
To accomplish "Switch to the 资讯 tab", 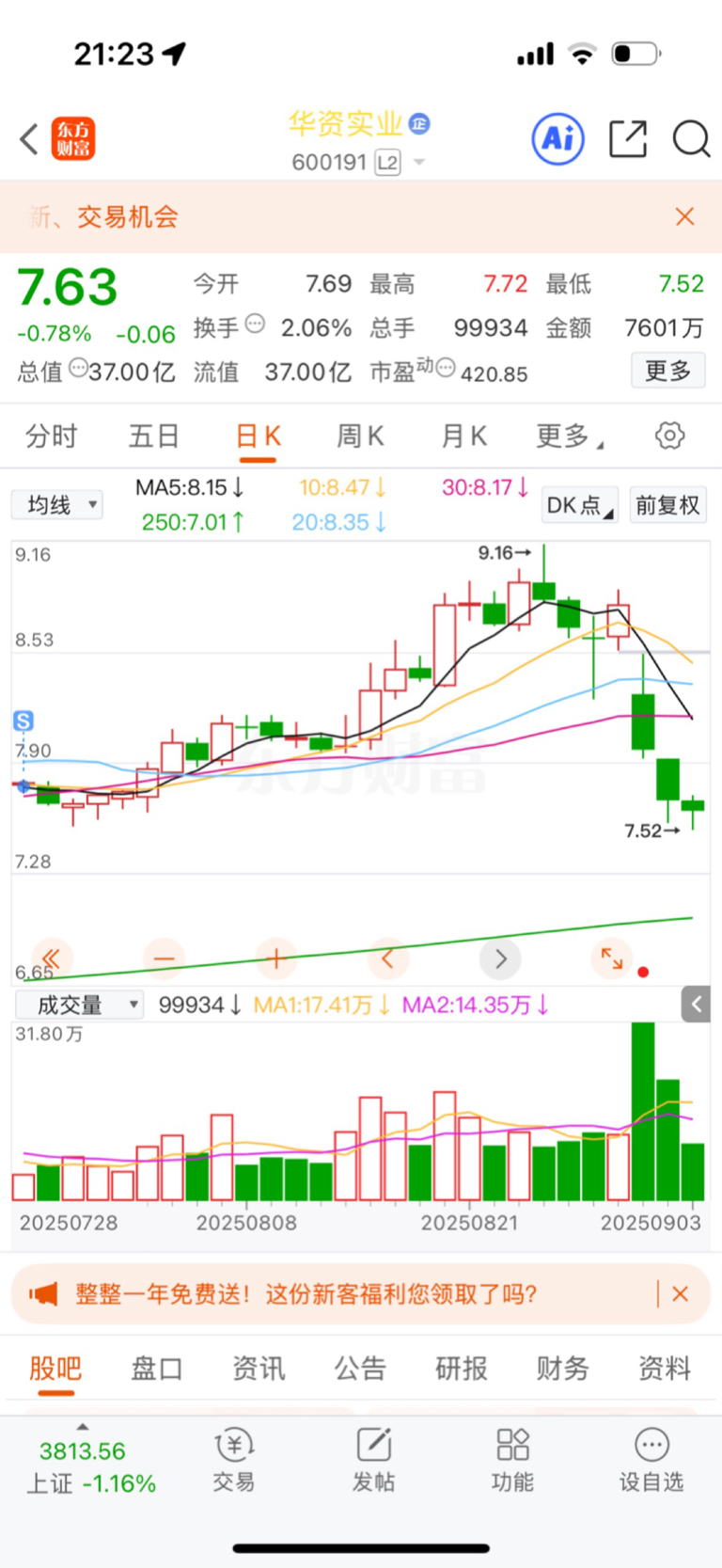I will coord(259,1369).
